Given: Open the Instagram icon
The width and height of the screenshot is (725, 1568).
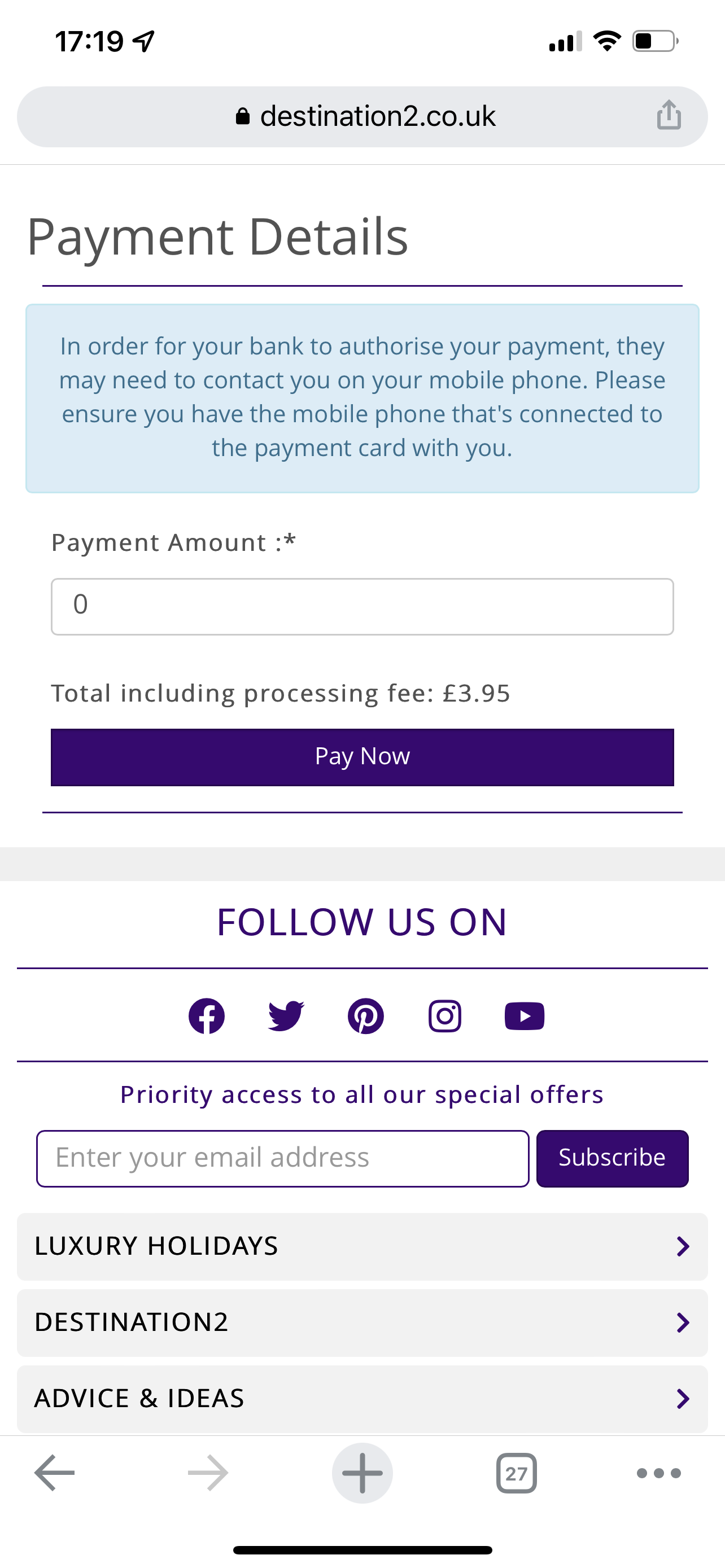Looking at the screenshot, I should pyautogui.click(x=445, y=1016).
